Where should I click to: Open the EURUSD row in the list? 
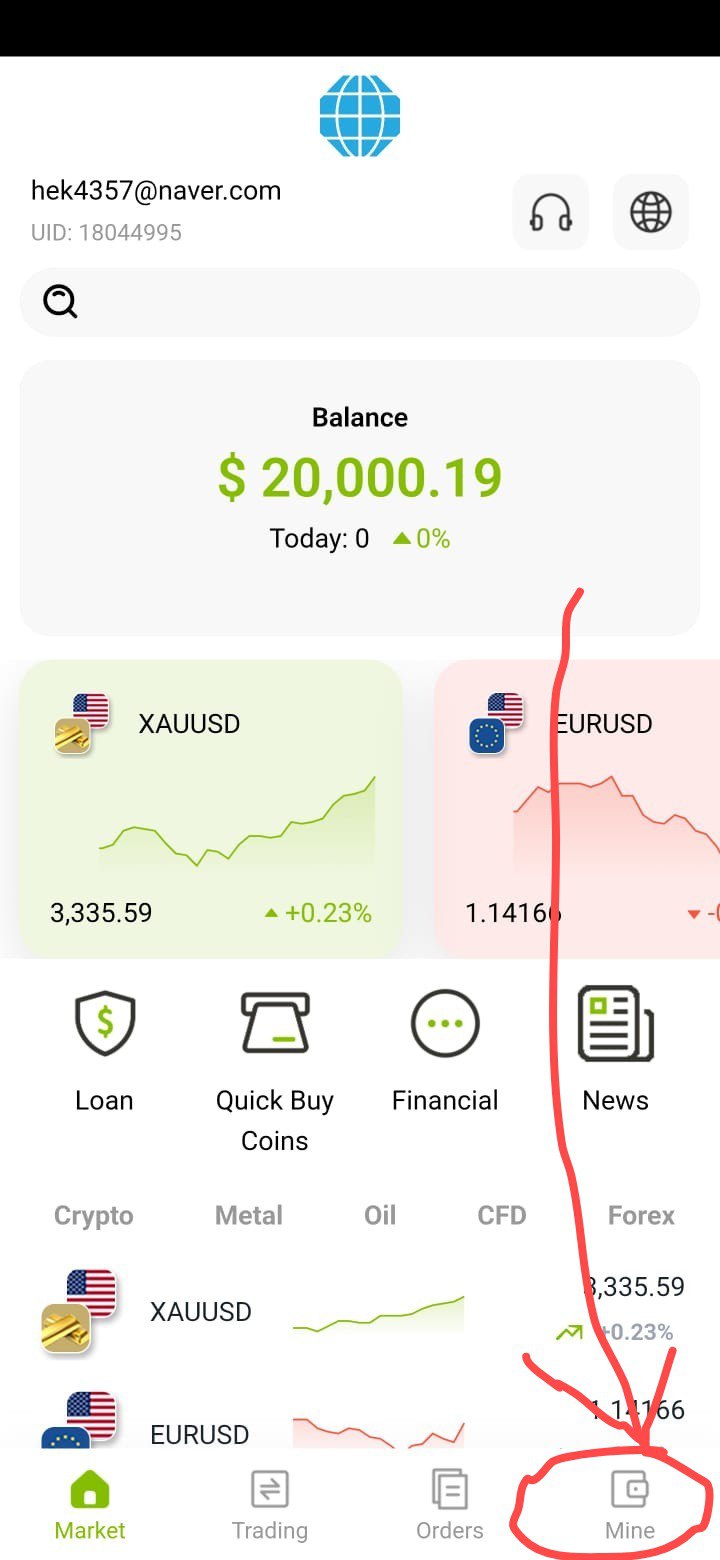pyautogui.click(x=360, y=1420)
